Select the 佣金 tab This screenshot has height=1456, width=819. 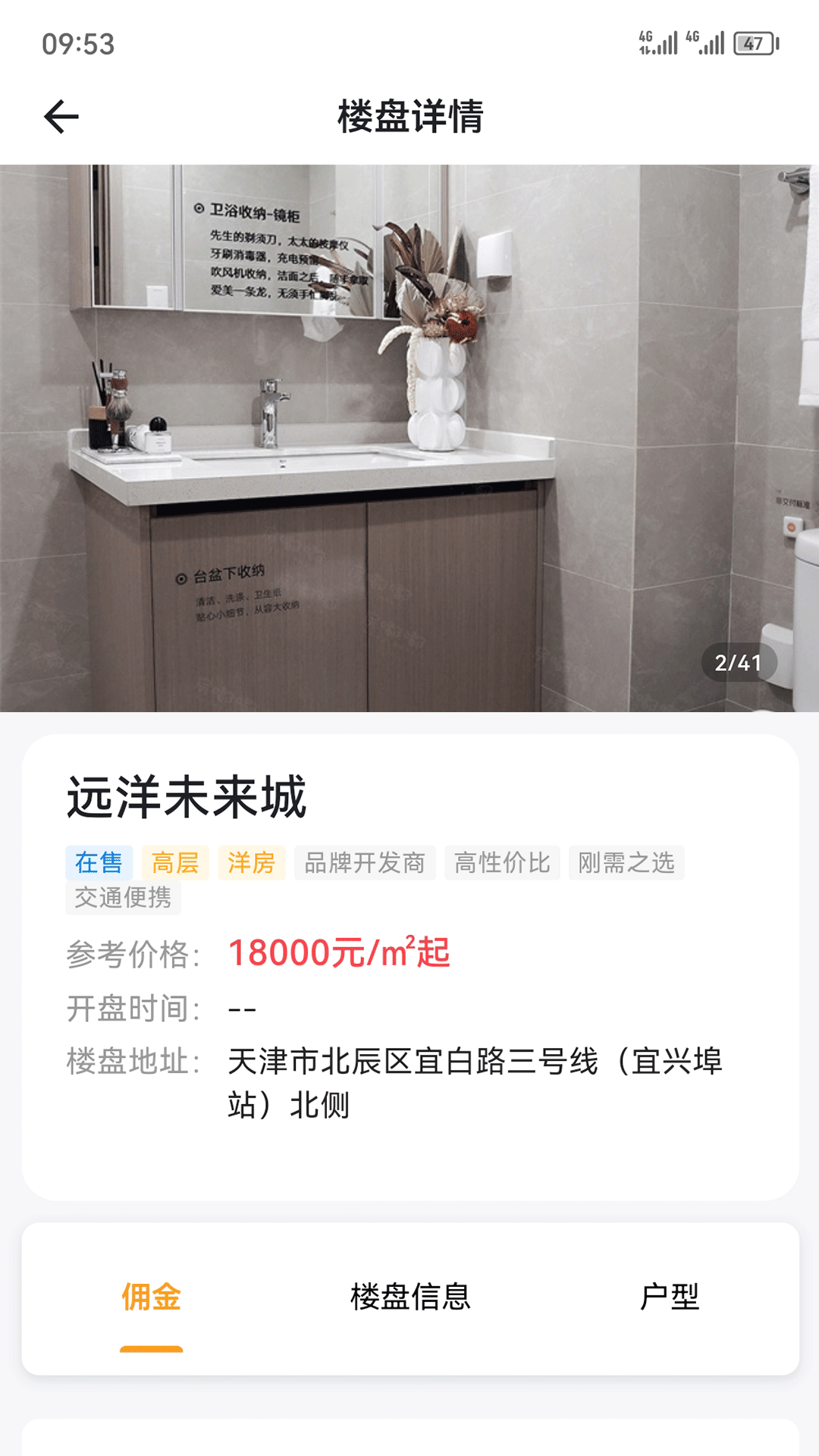(x=151, y=1297)
